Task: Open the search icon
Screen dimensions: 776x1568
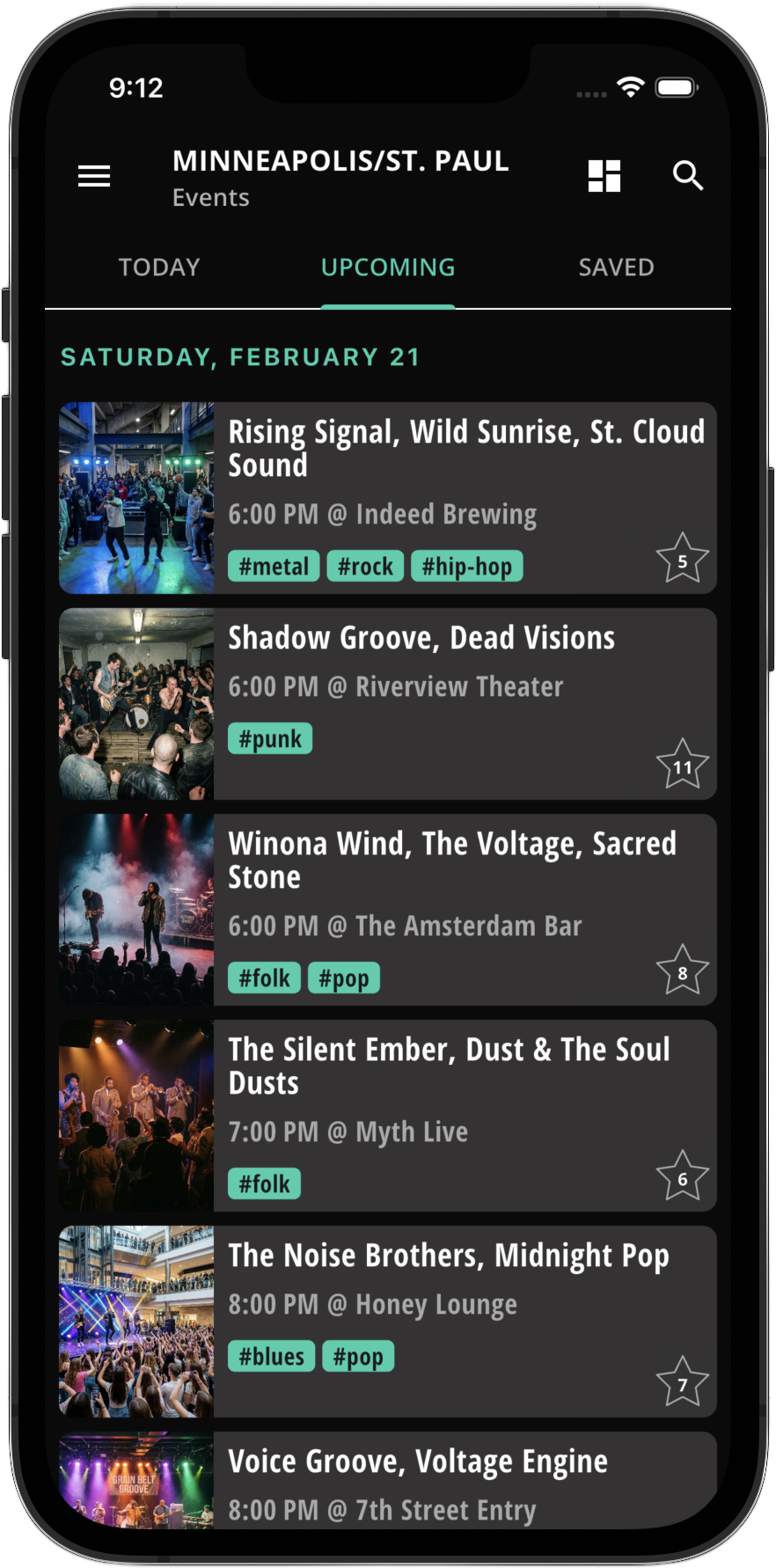Action: tap(689, 176)
